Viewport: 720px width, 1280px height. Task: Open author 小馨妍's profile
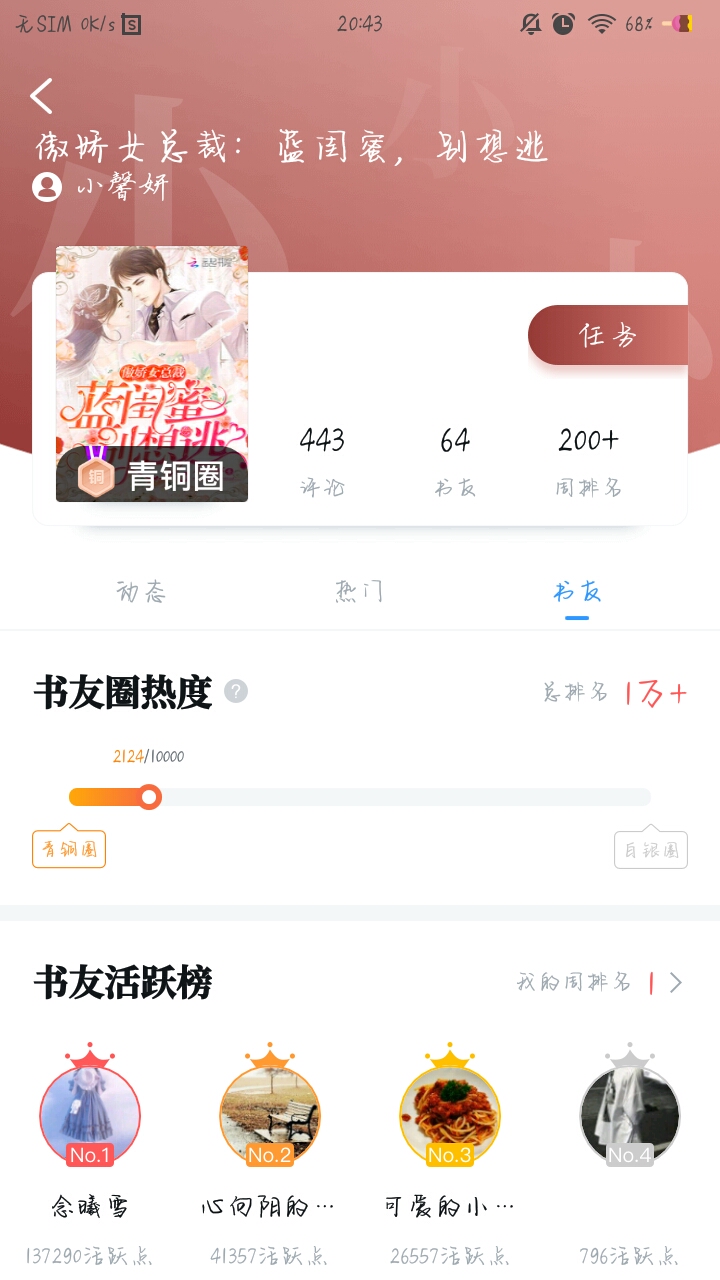pos(102,187)
